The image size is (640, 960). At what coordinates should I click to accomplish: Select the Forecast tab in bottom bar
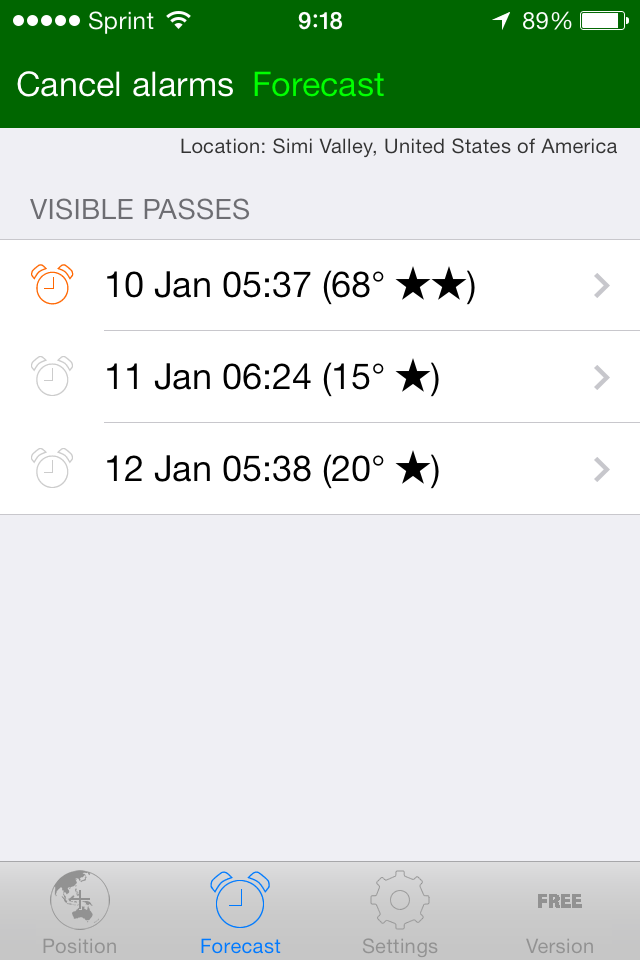pos(240,912)
